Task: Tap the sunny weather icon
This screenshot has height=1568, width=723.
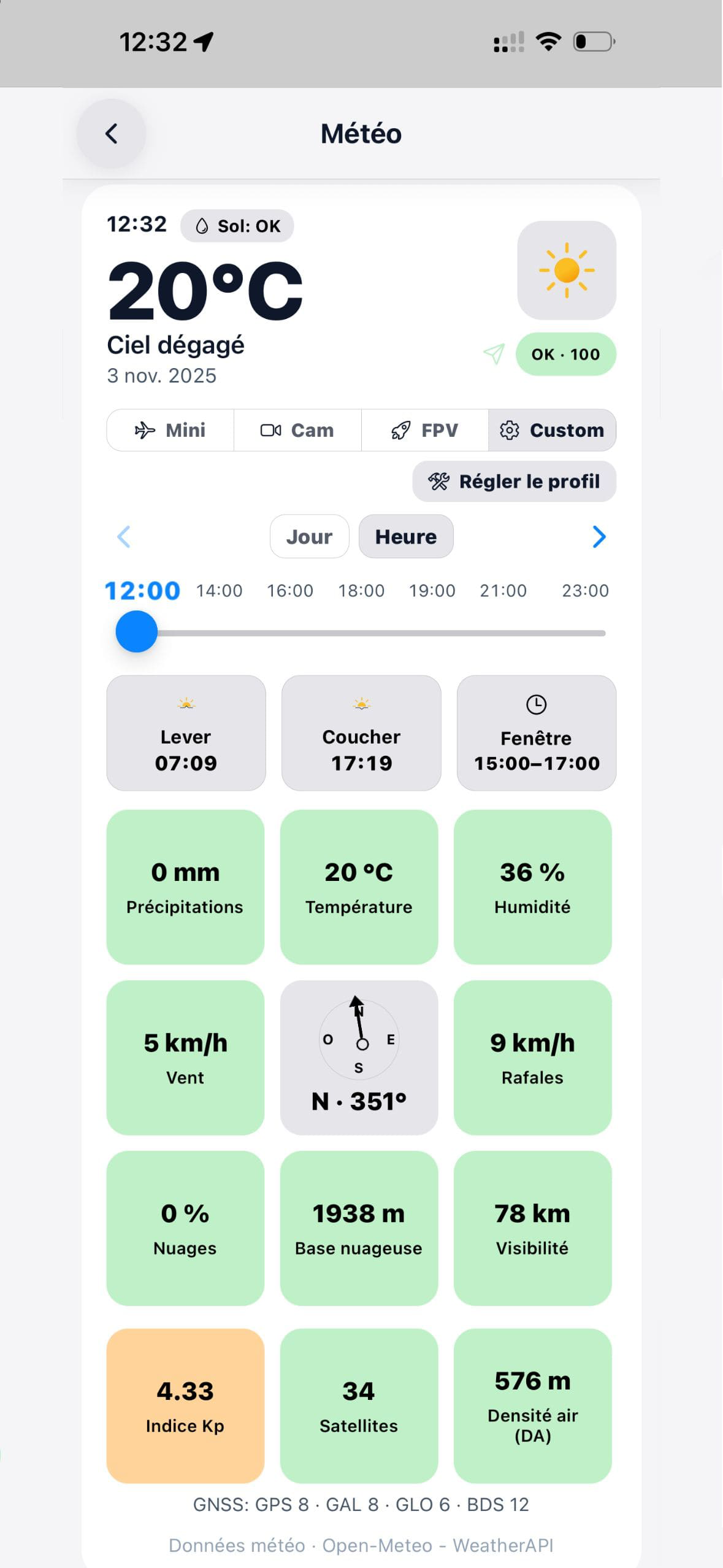Action: (x=565, y=269)
